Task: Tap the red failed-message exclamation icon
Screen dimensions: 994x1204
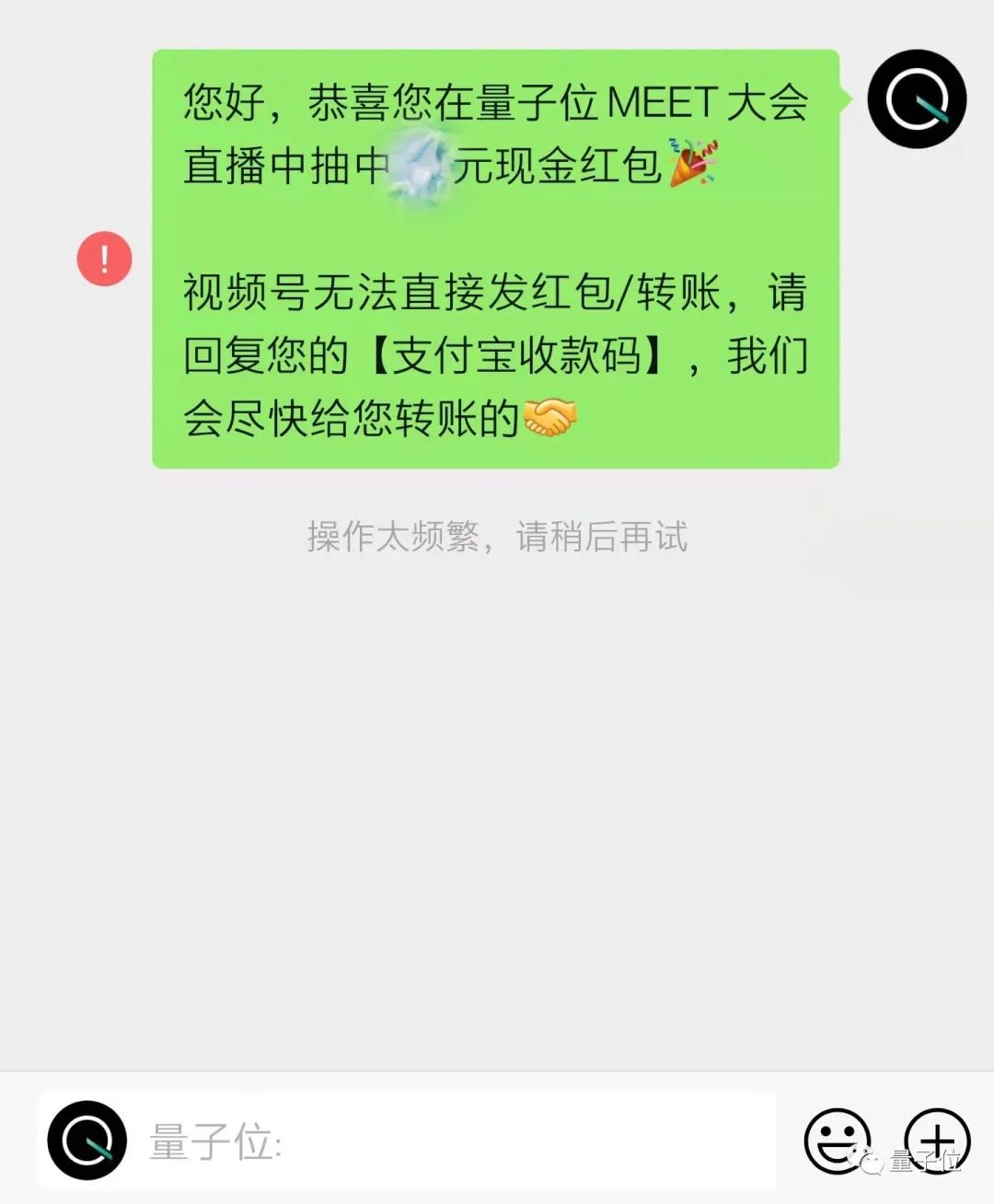Action: 104,259
